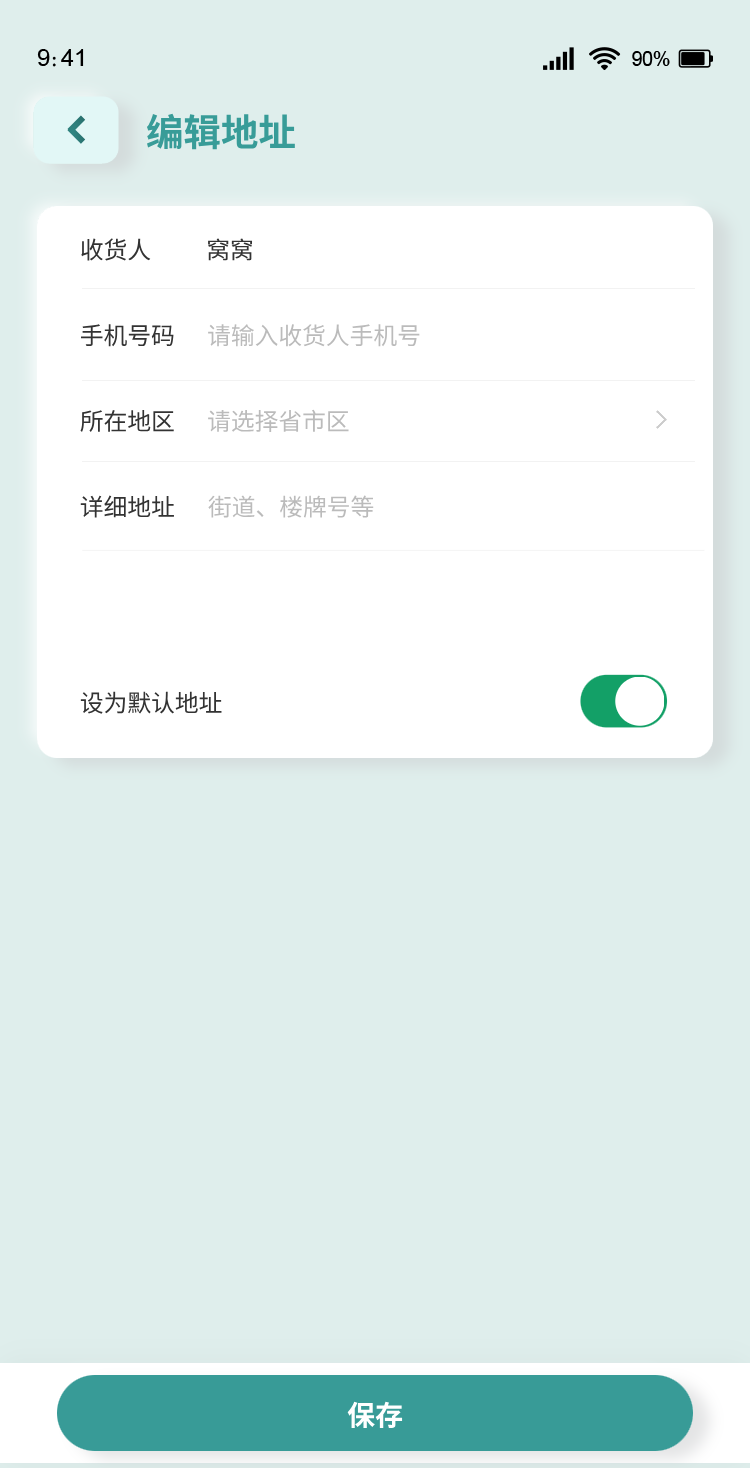Click the clock showing 9:41

point(58,59)
